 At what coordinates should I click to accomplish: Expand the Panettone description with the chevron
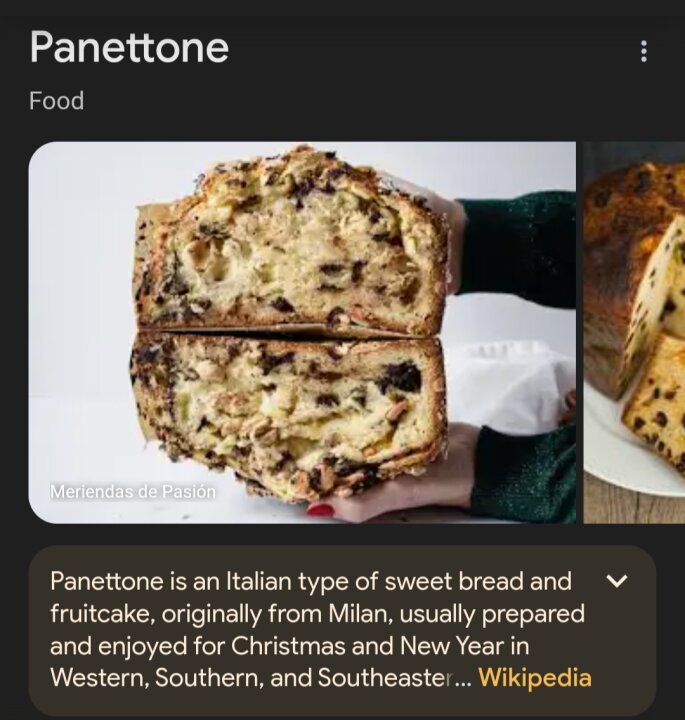coord(617,581)
